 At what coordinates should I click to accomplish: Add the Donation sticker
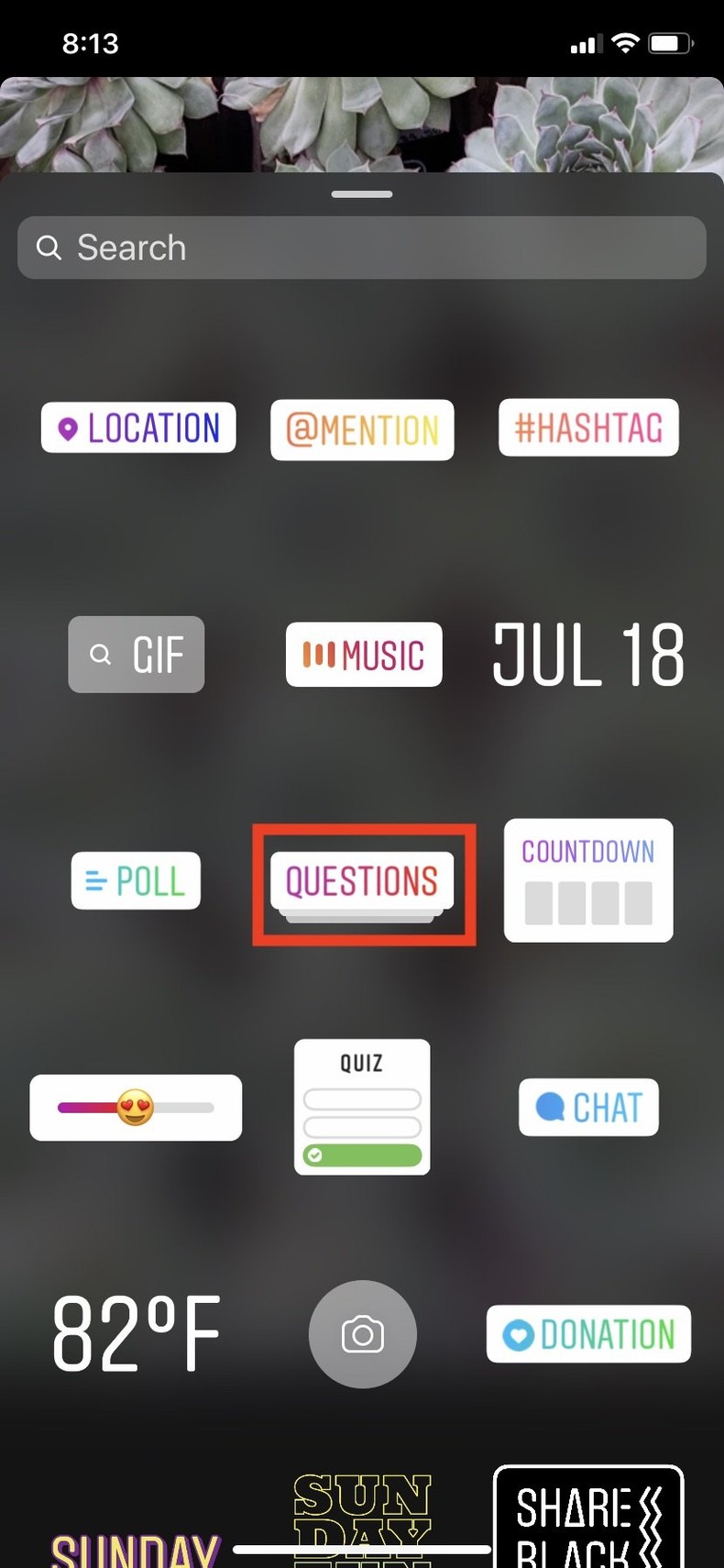click(x=588, y=1334)
